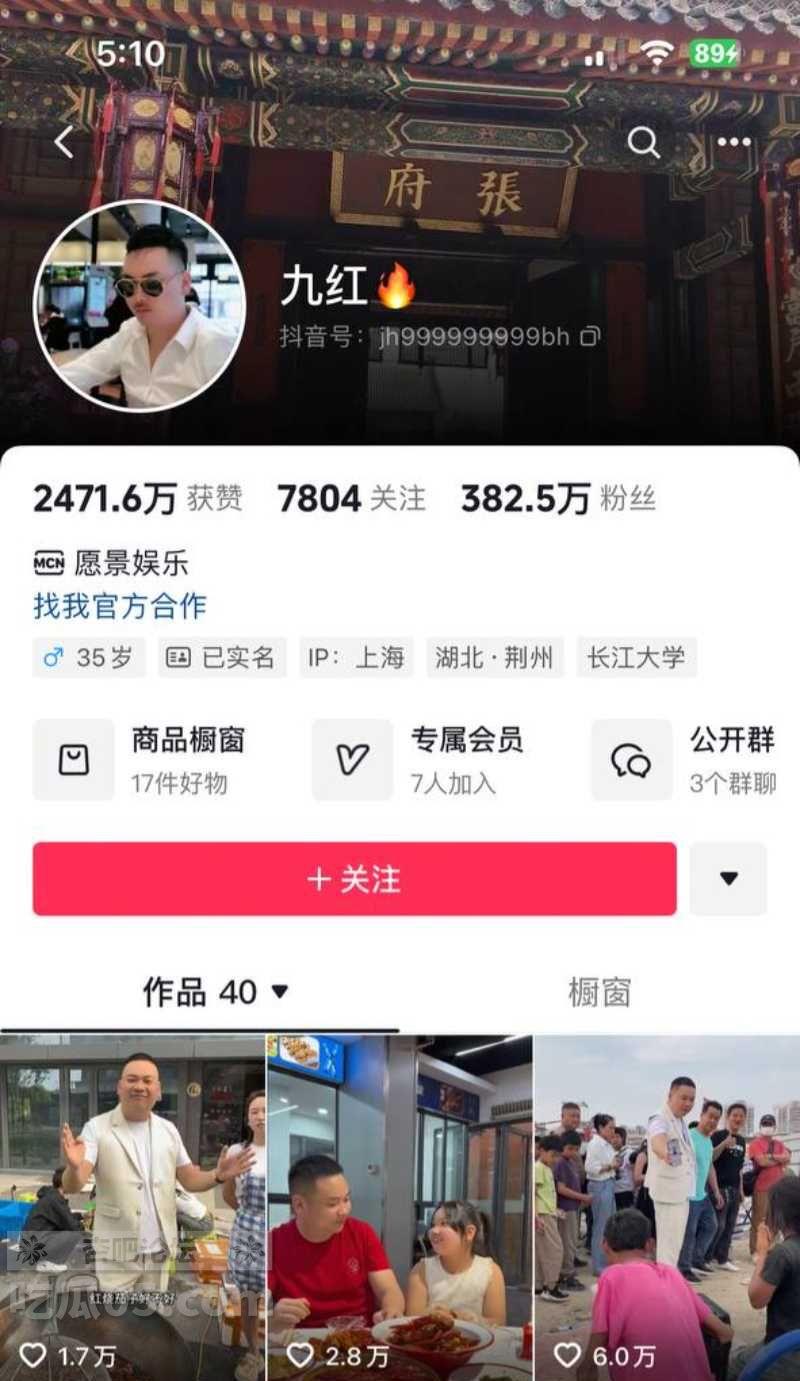This screenshot has height=1381, width=800.
Task: Open 商品橱窗 with 17件好物
Action: 140,760
